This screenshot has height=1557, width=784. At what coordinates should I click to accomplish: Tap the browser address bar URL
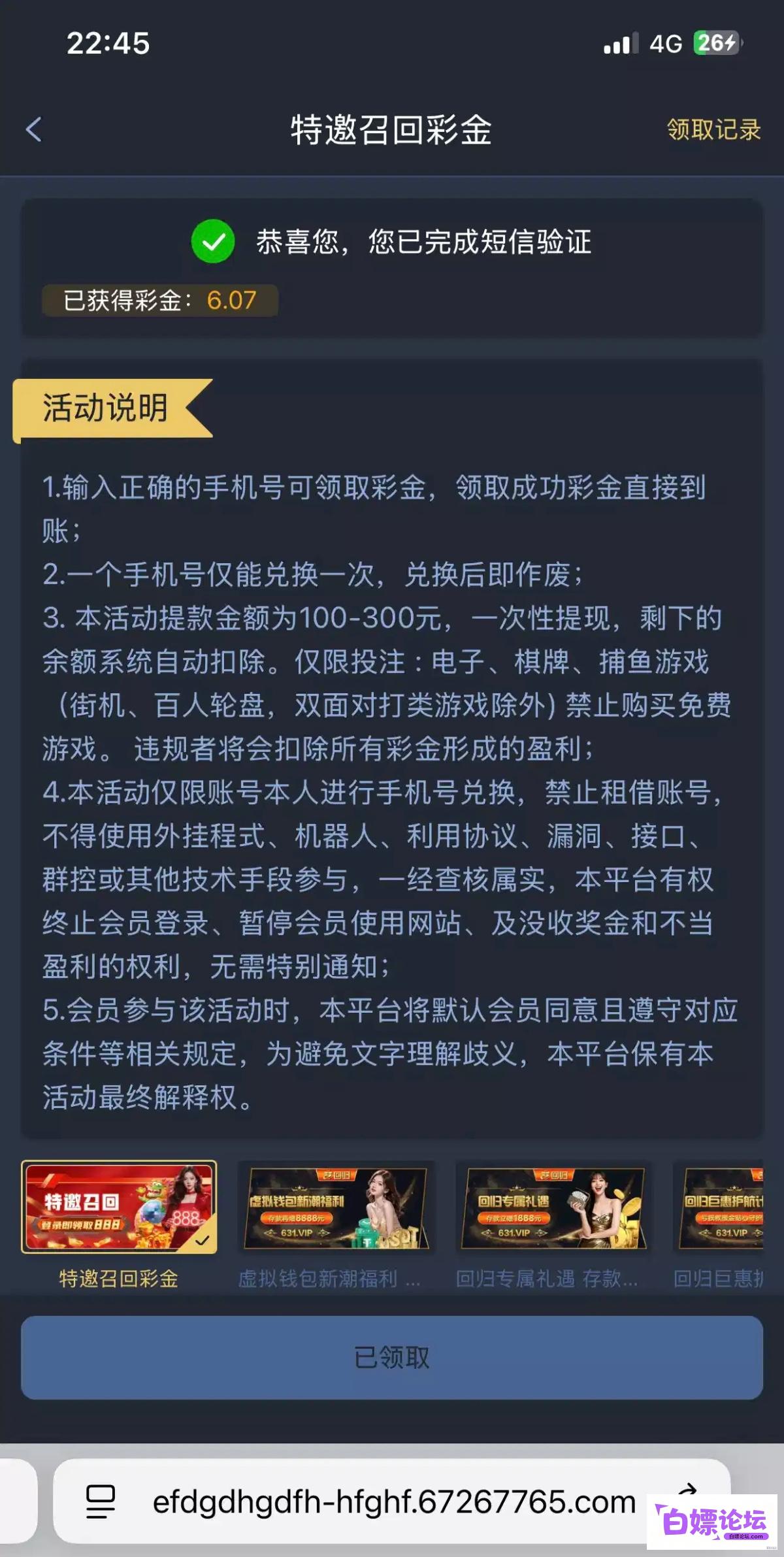(x=394, y=1501)
